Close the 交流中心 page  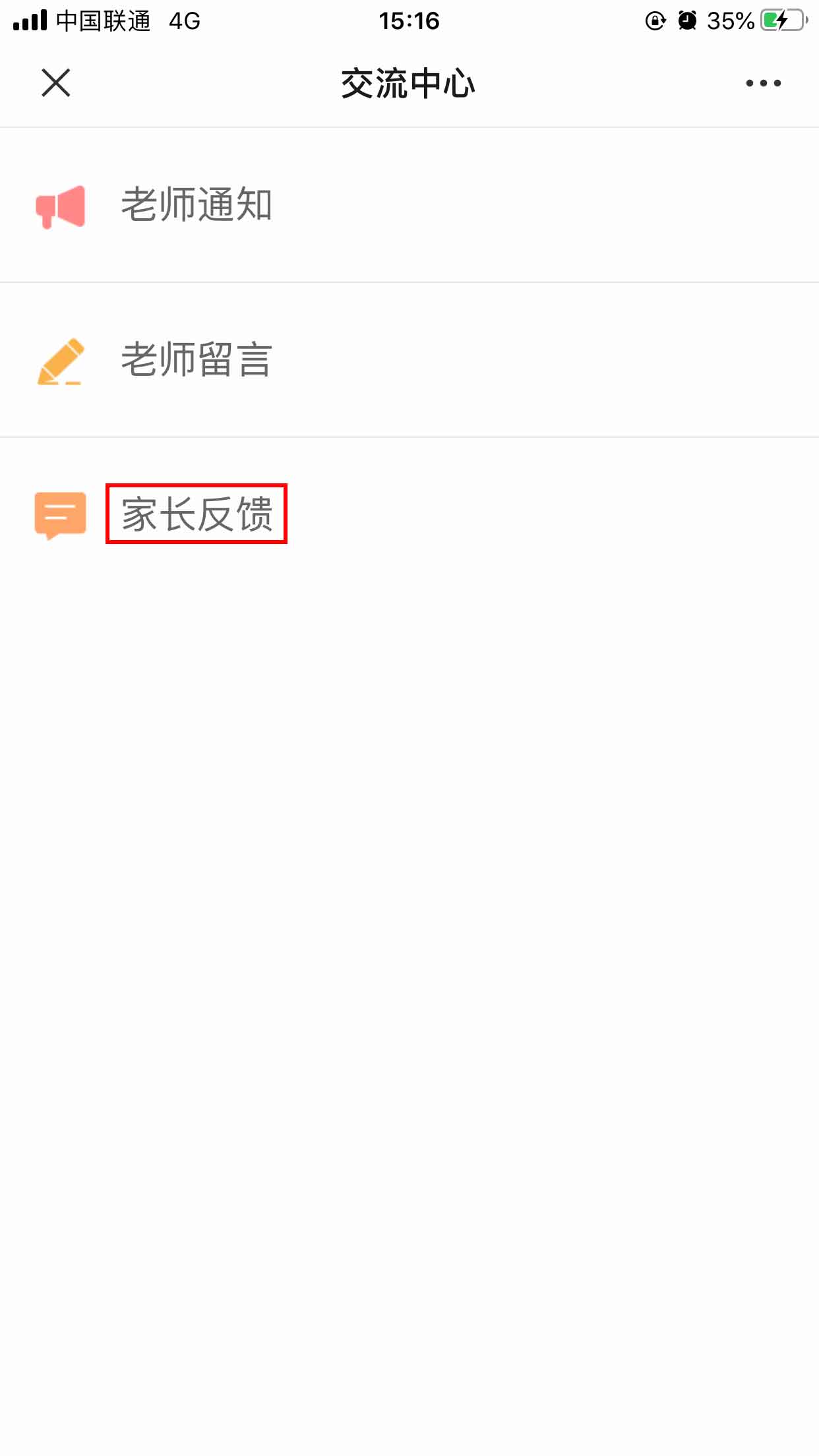coord(56,83)
